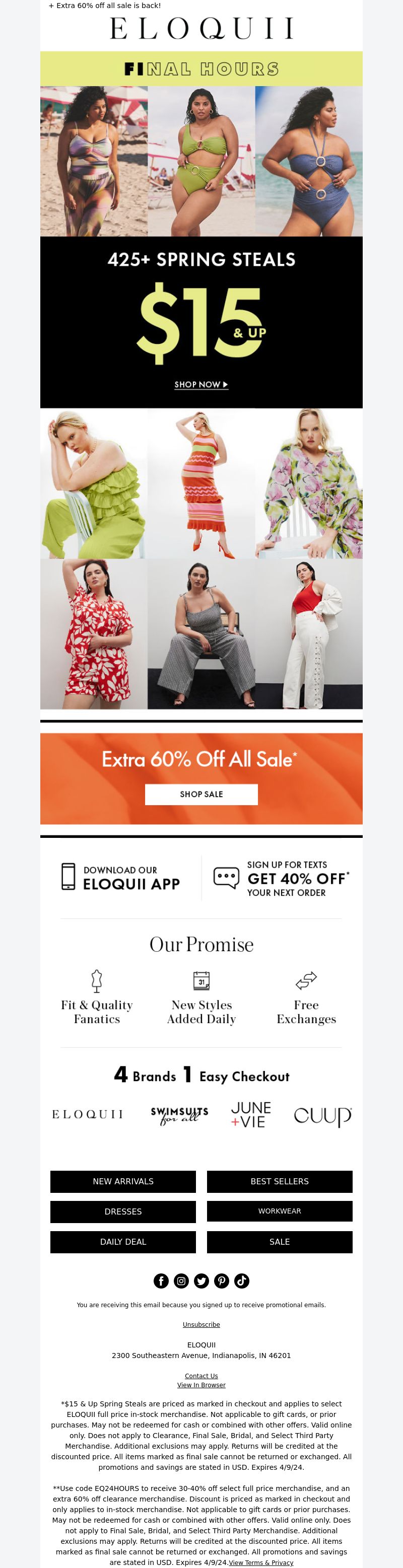
Task: View the DAILY DEAL
Action: click(x=123, y=1242)
